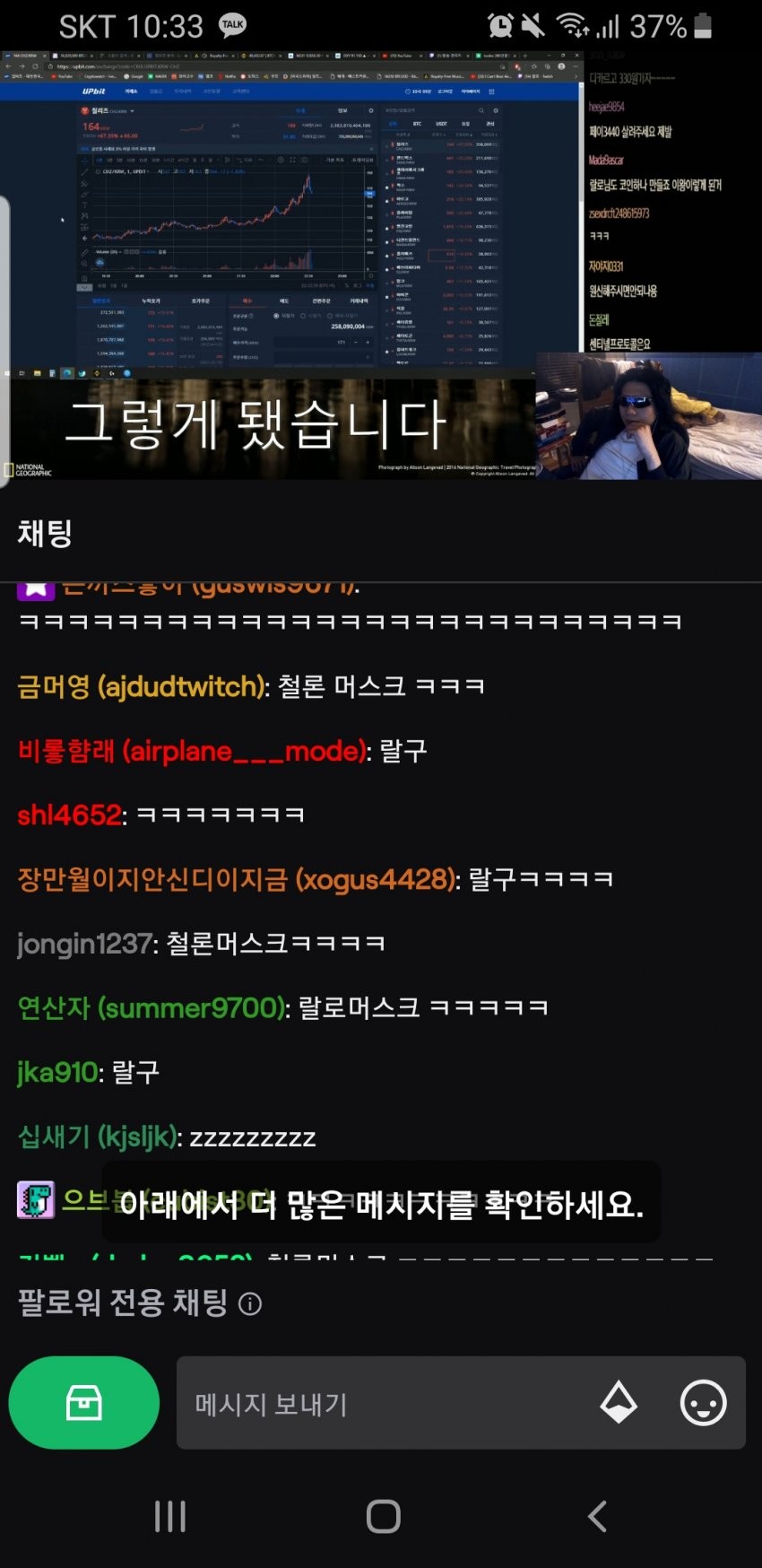Open user 금머영 (ajdudtwitch) profile
The image size is (762, 1568).
click(x=141, y=687)
